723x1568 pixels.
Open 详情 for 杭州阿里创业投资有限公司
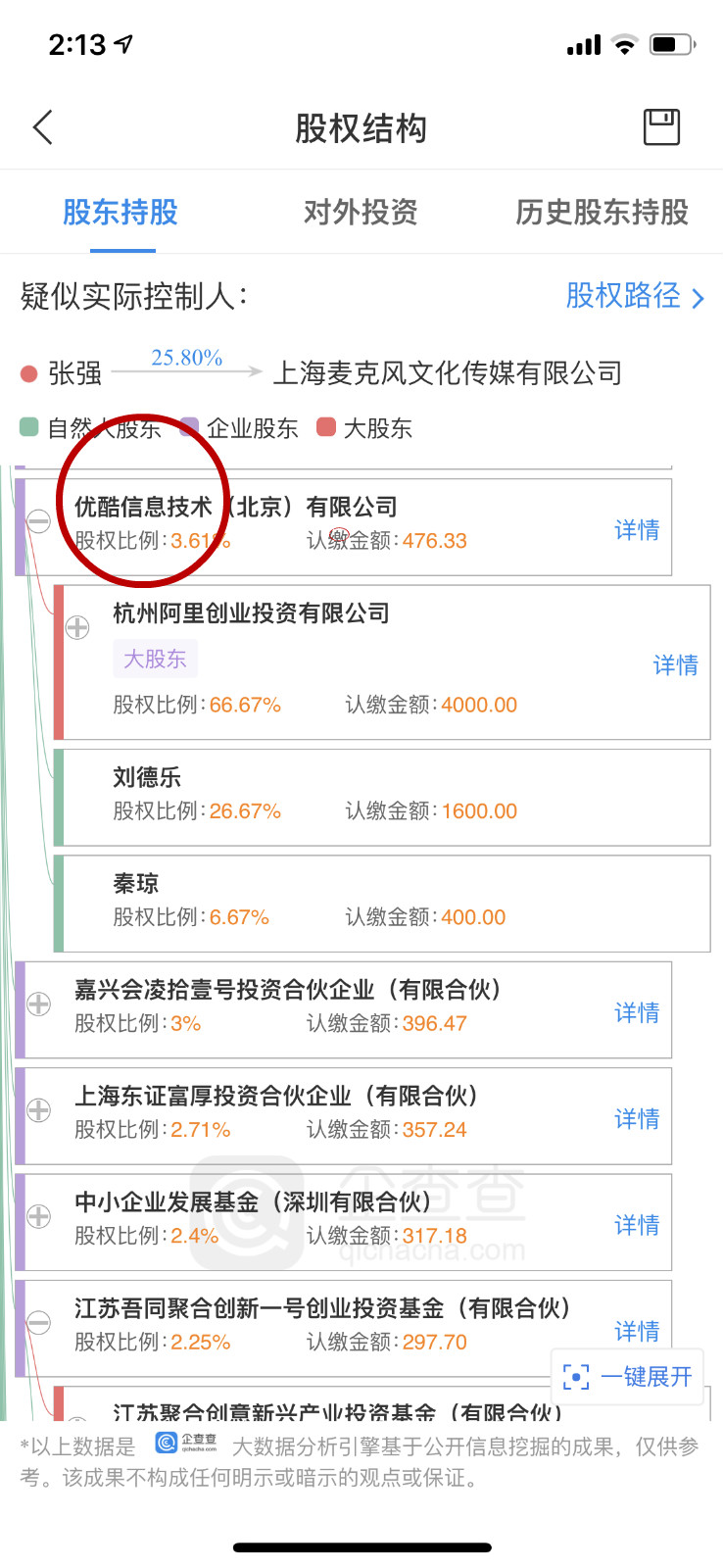676,665
